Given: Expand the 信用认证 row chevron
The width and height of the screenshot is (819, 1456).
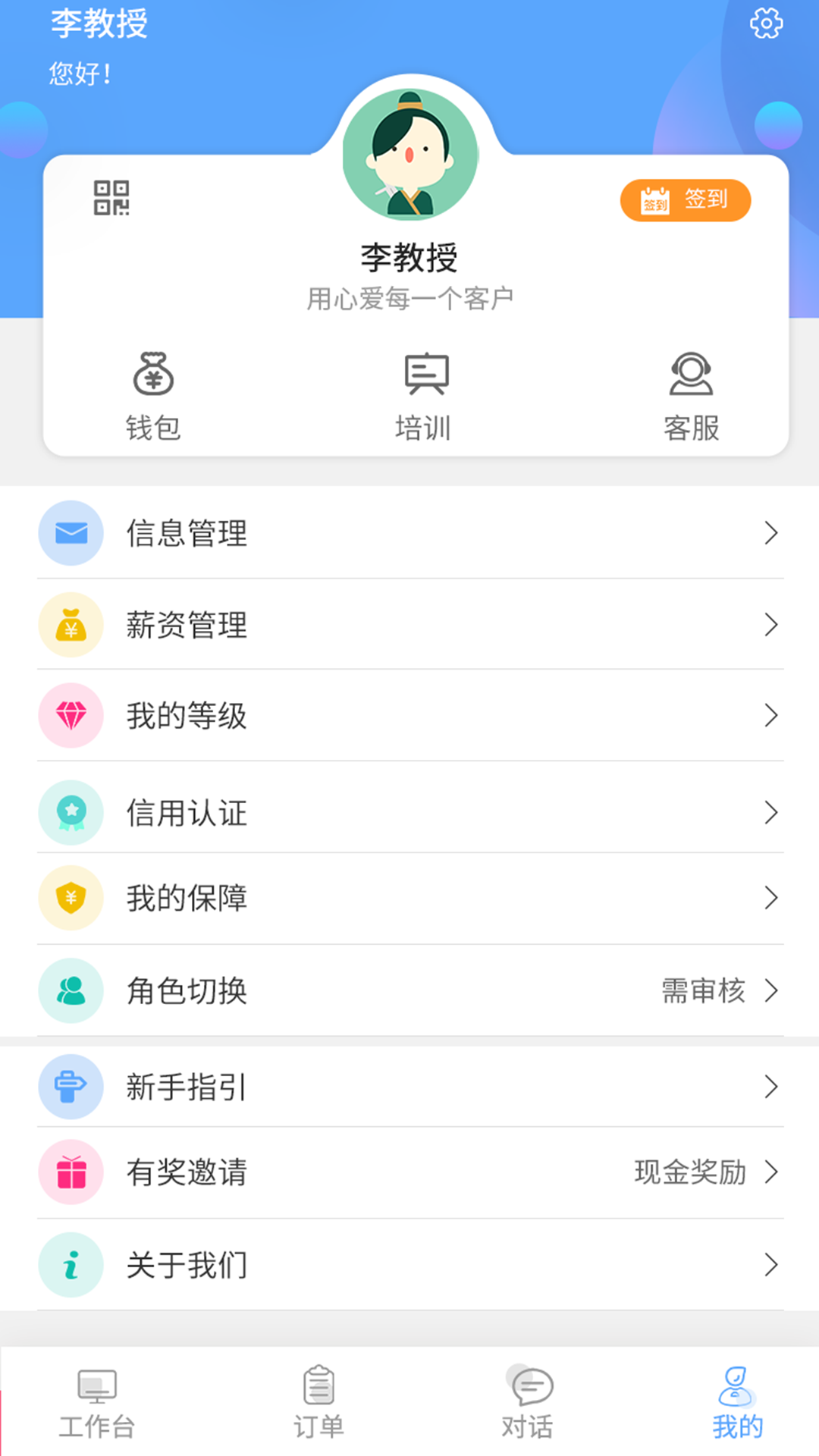Looking at the screenshot, I should [x=772, y=812].
